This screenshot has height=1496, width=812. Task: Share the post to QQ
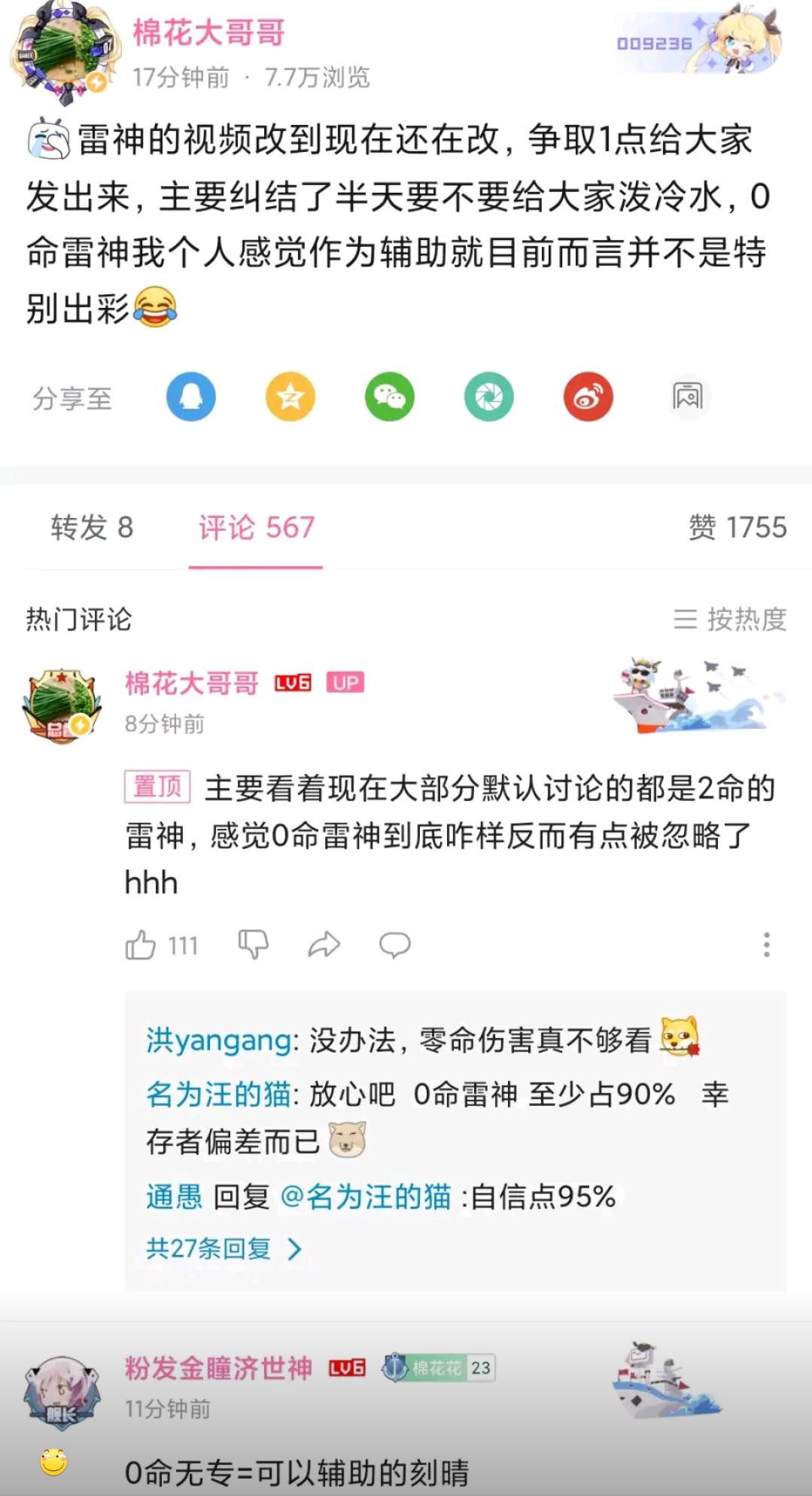coord(190,397)
